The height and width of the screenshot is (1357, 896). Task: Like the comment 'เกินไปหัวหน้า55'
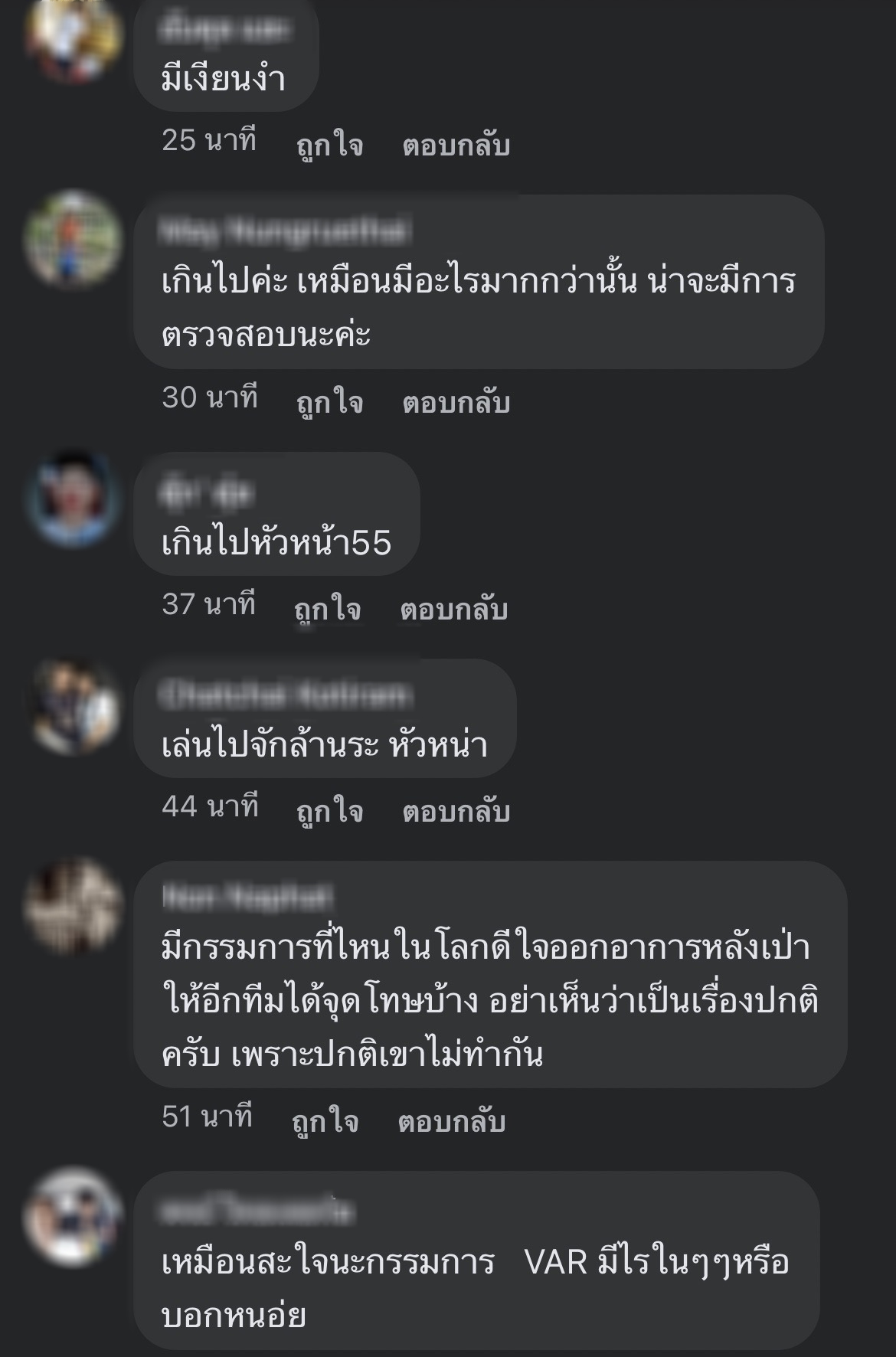(327, 610)
